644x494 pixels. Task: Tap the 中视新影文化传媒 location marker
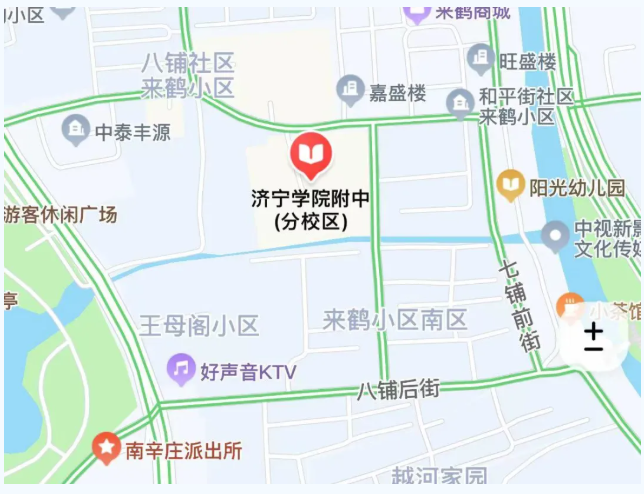click(x=555, y=237)
